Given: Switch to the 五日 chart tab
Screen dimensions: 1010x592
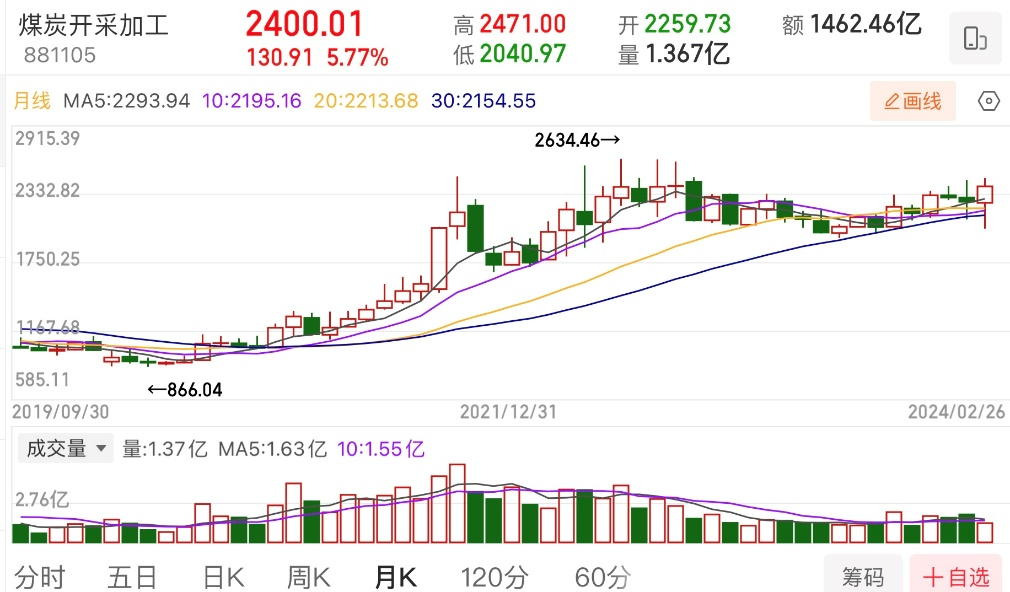Looking at the screenshot, I should tap(132, 576).
